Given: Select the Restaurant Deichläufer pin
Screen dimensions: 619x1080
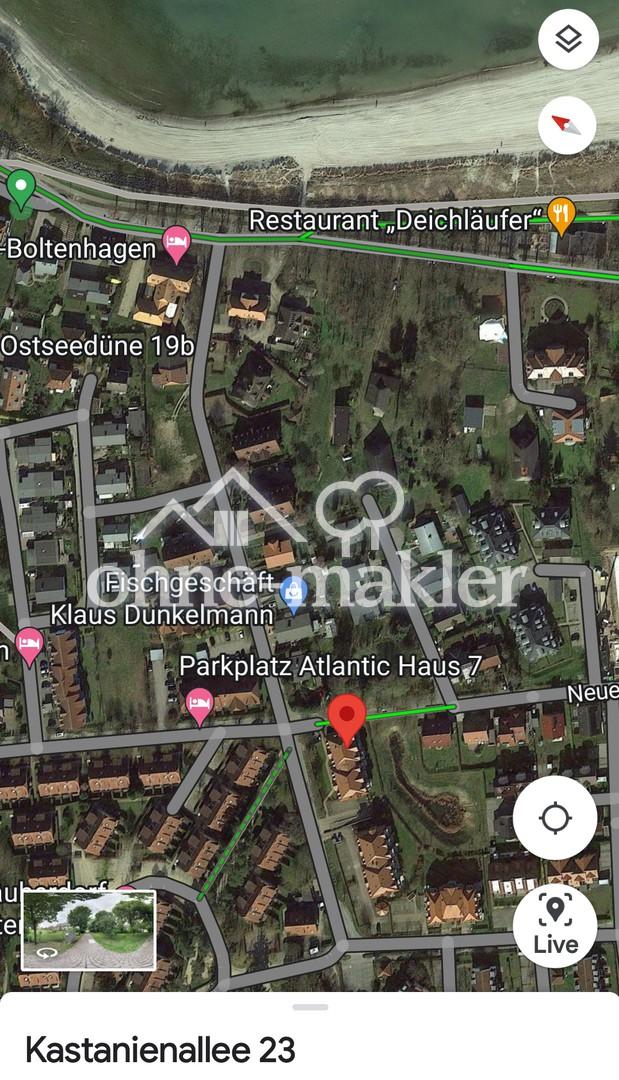Looking at the screenshot, I should (562, 215).
